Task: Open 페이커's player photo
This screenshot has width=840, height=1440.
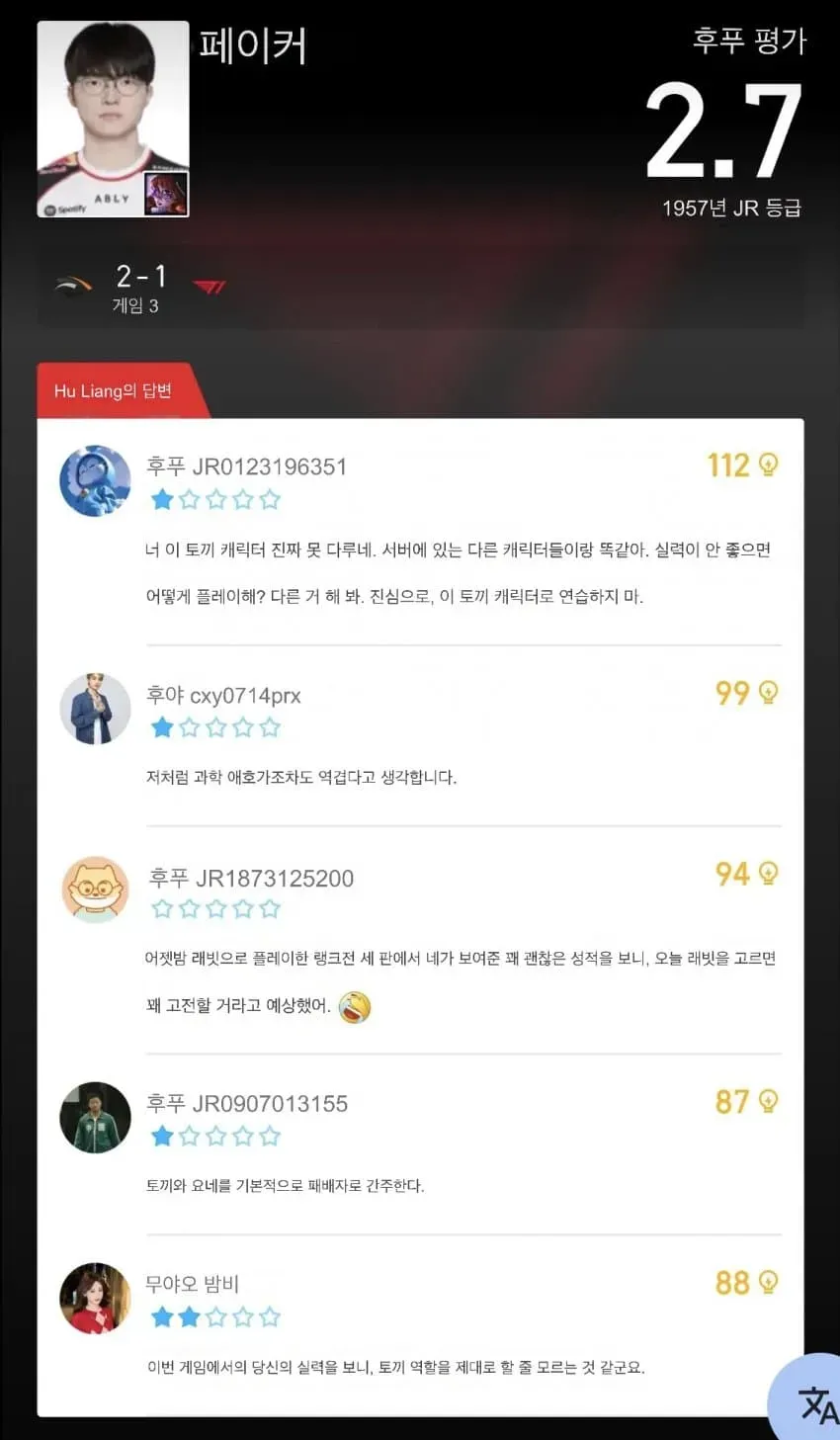Action: [x=113, y=120]
